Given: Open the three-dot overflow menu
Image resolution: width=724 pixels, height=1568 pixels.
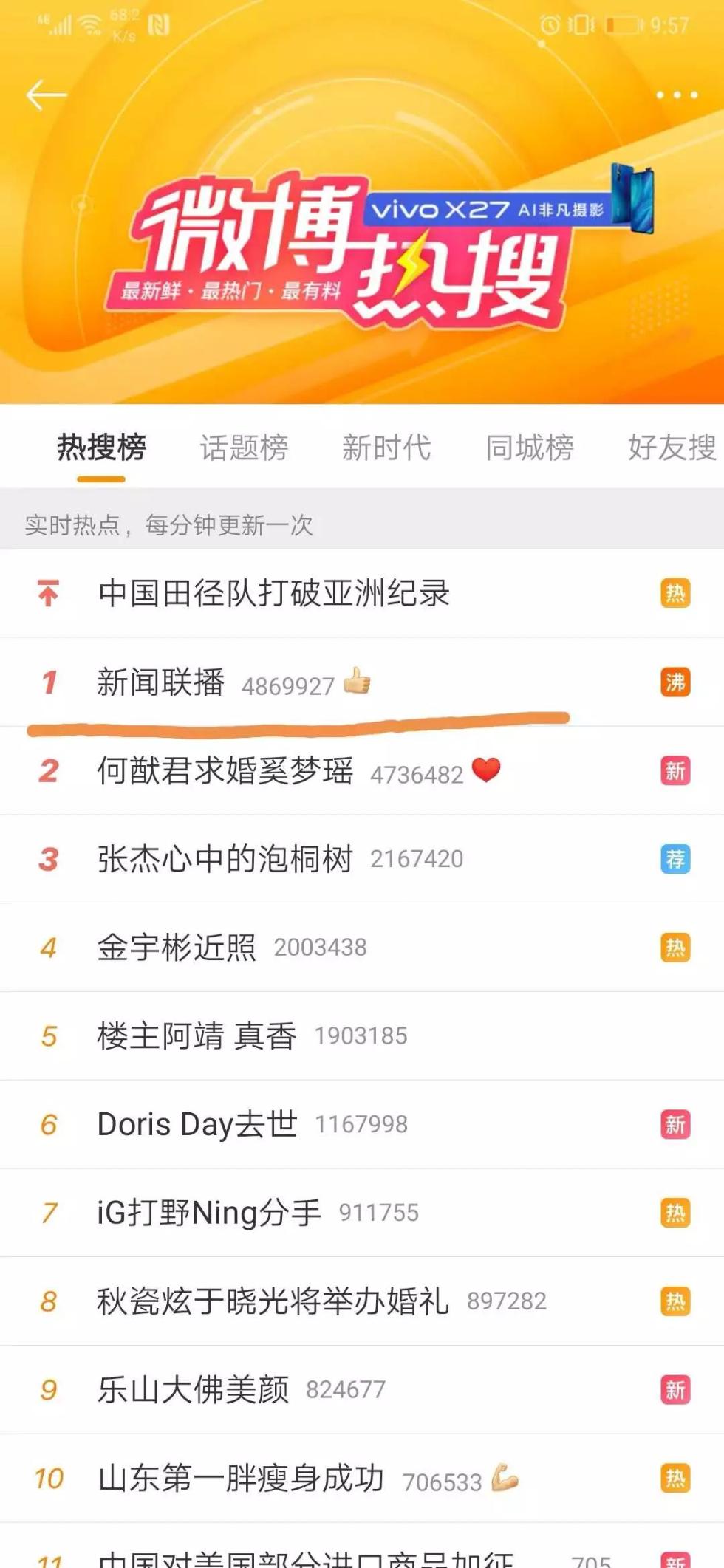Looking at the screenshot, I should click(x=676, y=95).
